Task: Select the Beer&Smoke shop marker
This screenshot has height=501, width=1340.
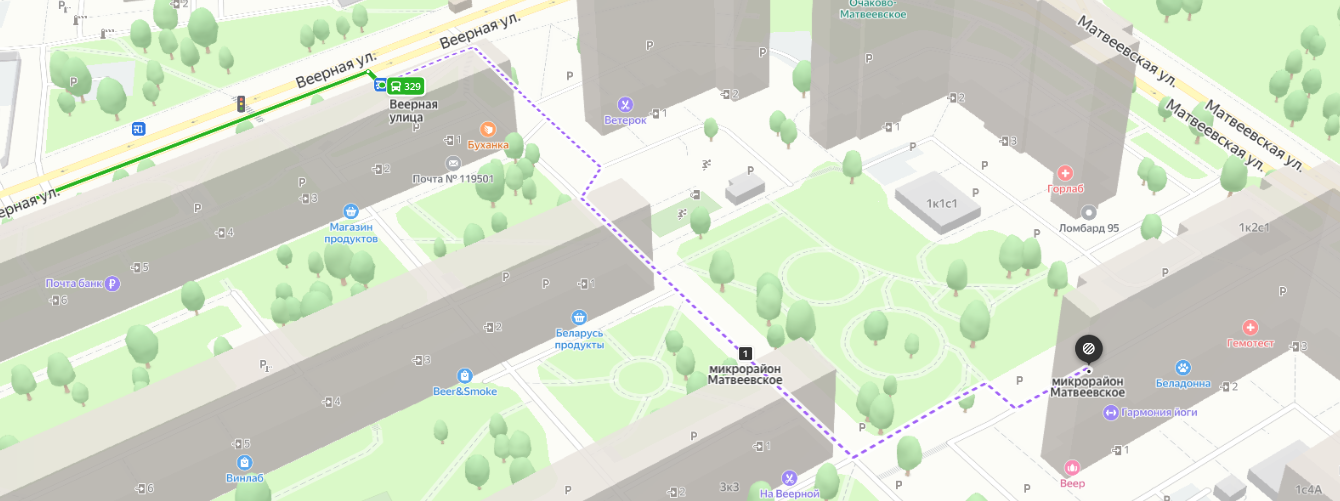Action: tap(465, 376)
